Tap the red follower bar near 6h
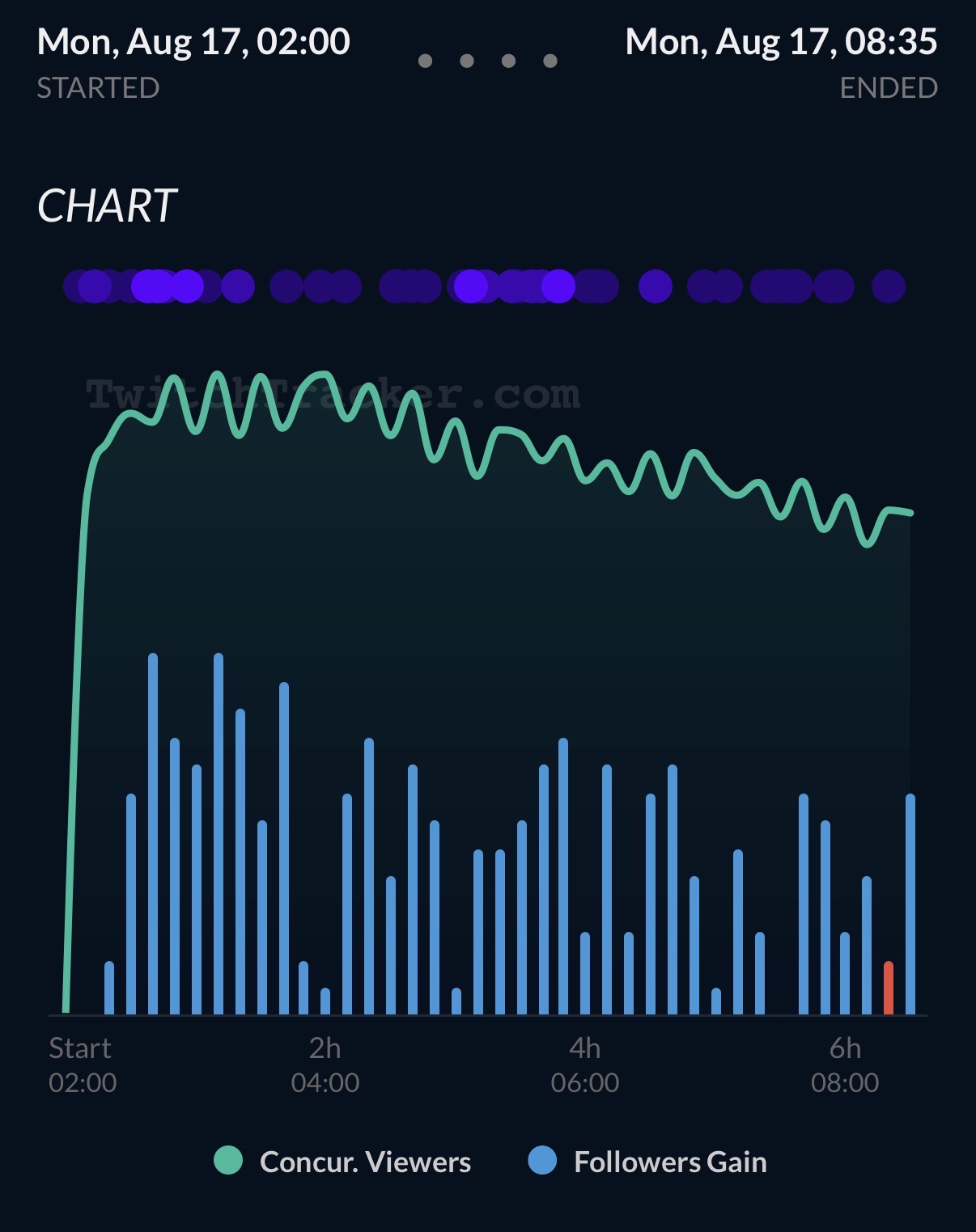Screen dimensions: 976x1232 coord(889,988)
